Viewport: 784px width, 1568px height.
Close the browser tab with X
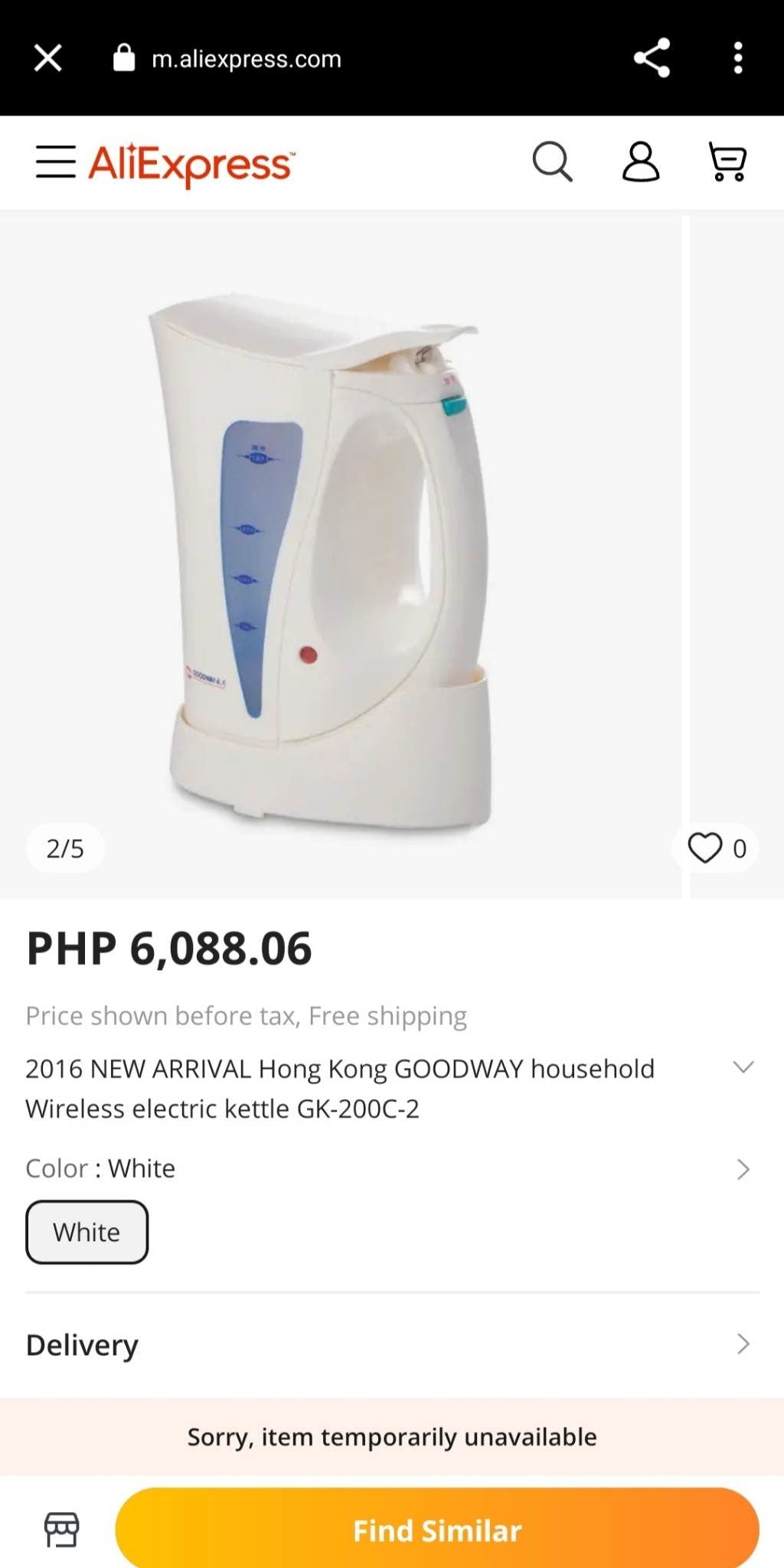click(x=47, y=58)
